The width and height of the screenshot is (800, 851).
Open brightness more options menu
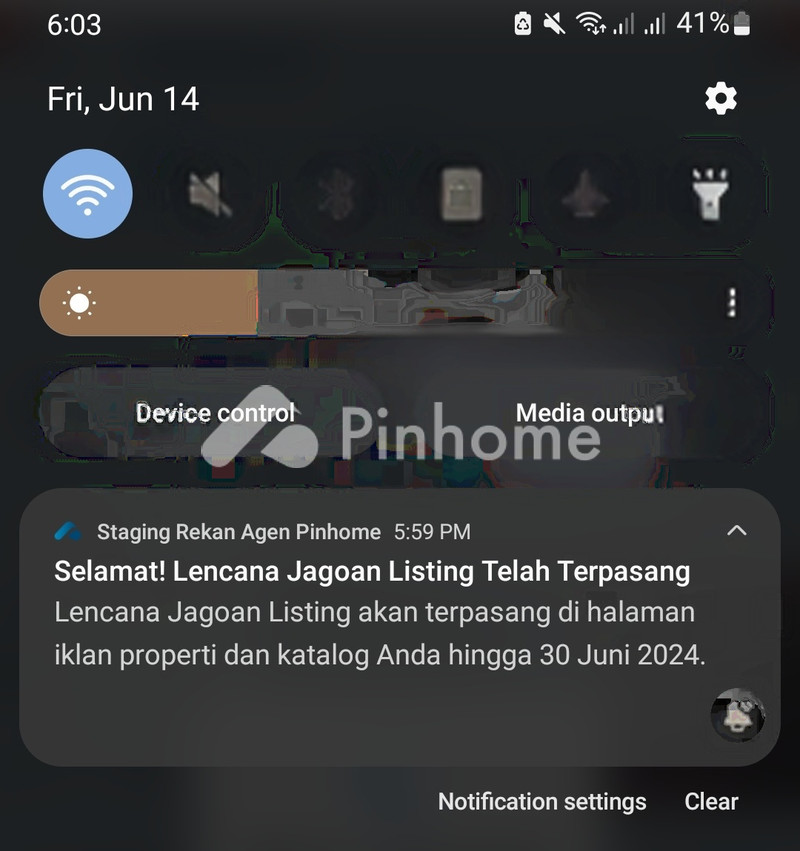[732, 303]
